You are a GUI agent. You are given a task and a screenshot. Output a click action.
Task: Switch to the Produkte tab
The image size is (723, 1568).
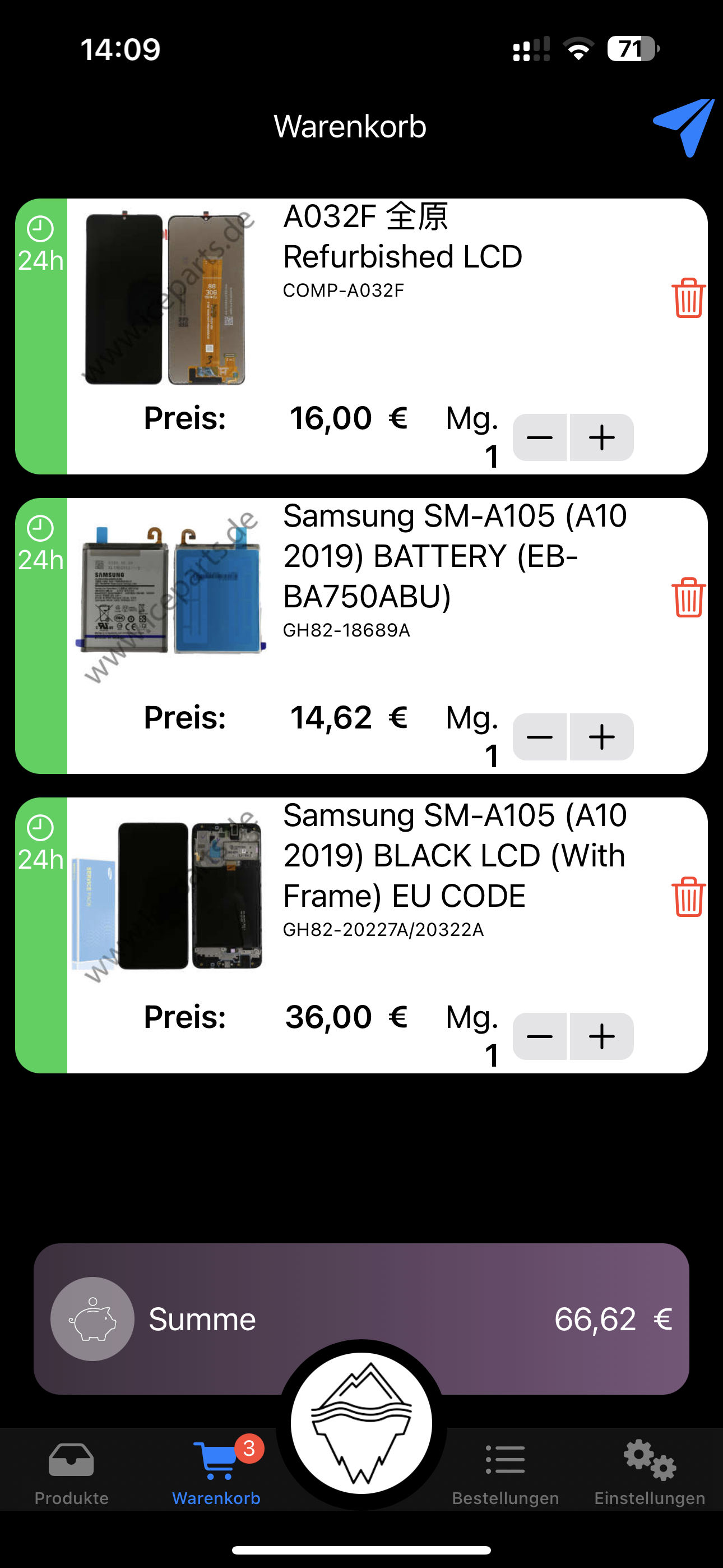tap(71, 1472)
